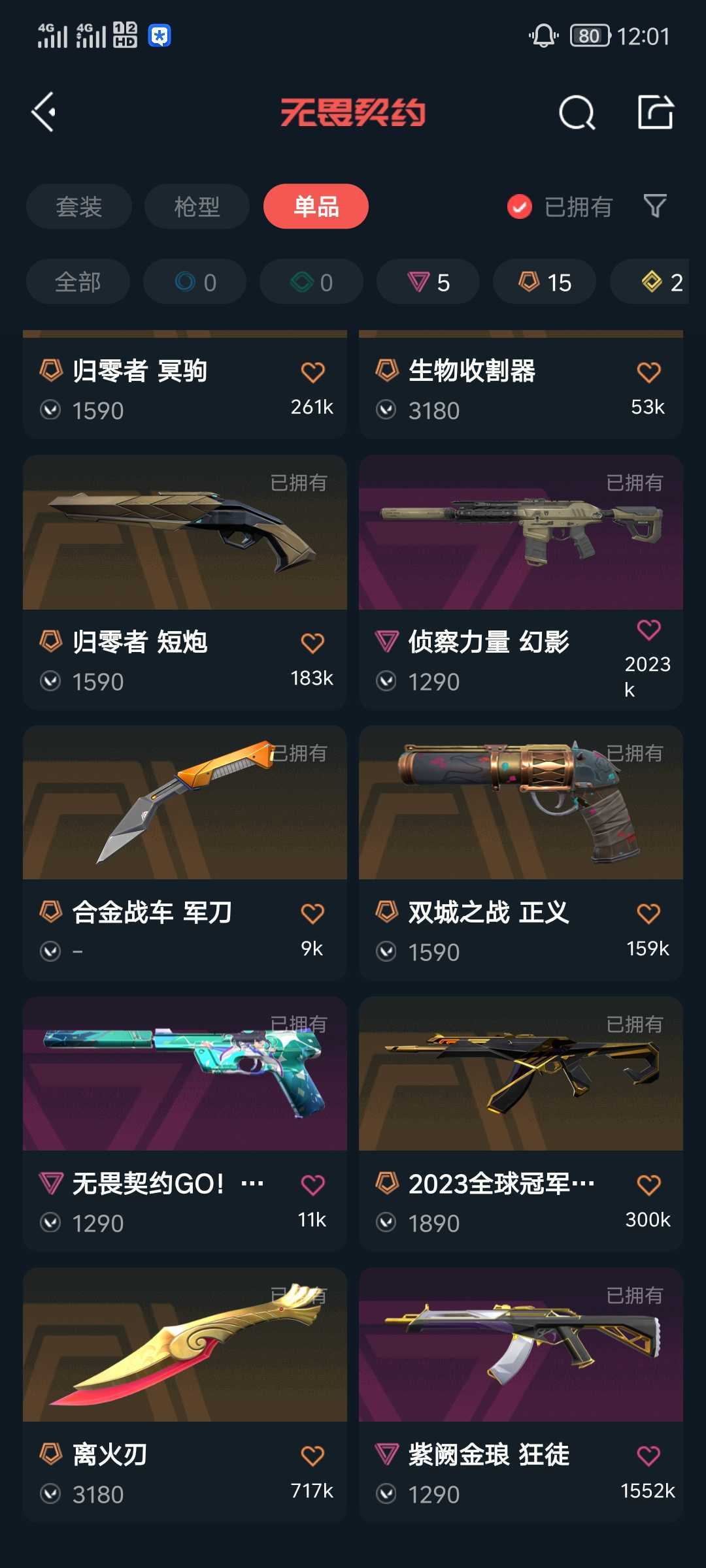Switch to the 枪型 tab

coord(197,206)
